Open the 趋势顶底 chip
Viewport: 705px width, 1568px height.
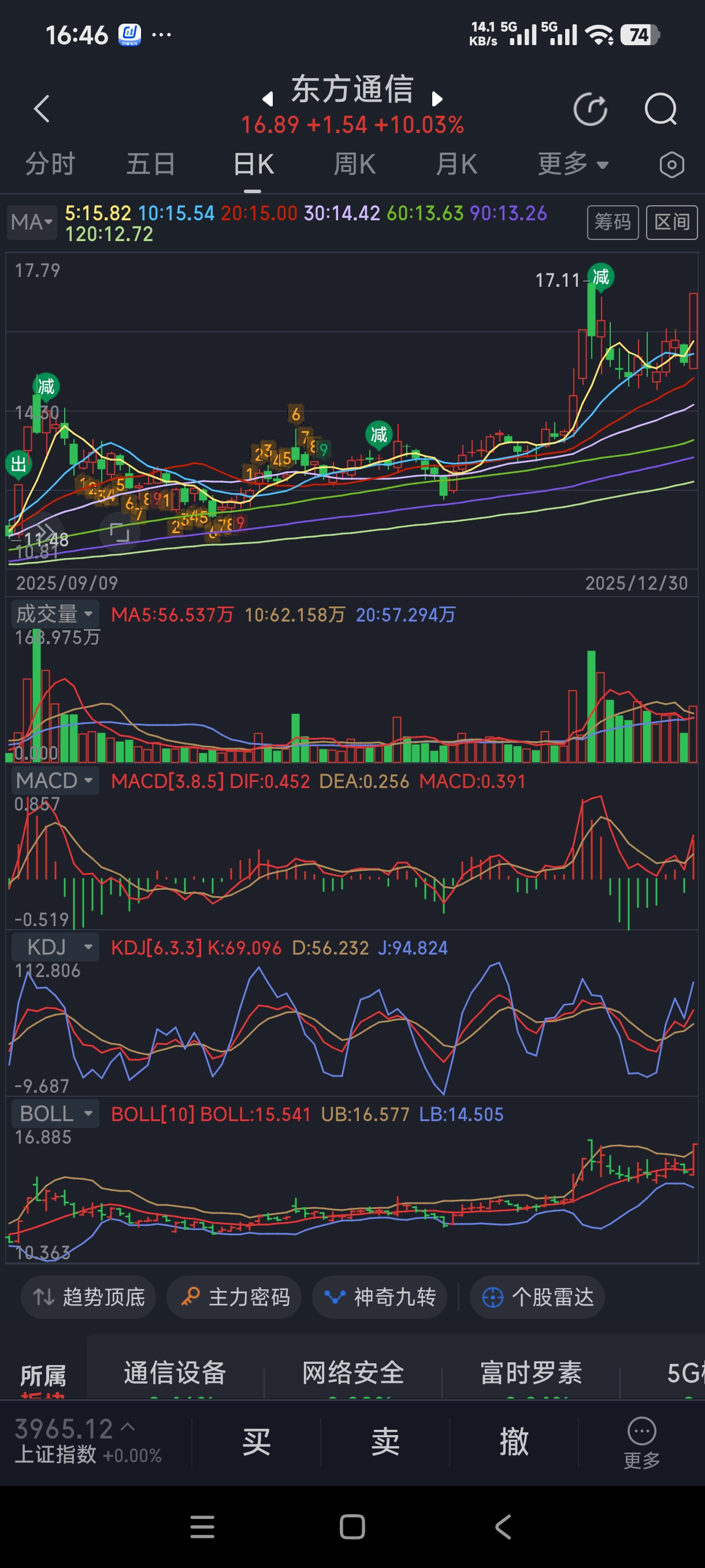[x=89, y=1297]
